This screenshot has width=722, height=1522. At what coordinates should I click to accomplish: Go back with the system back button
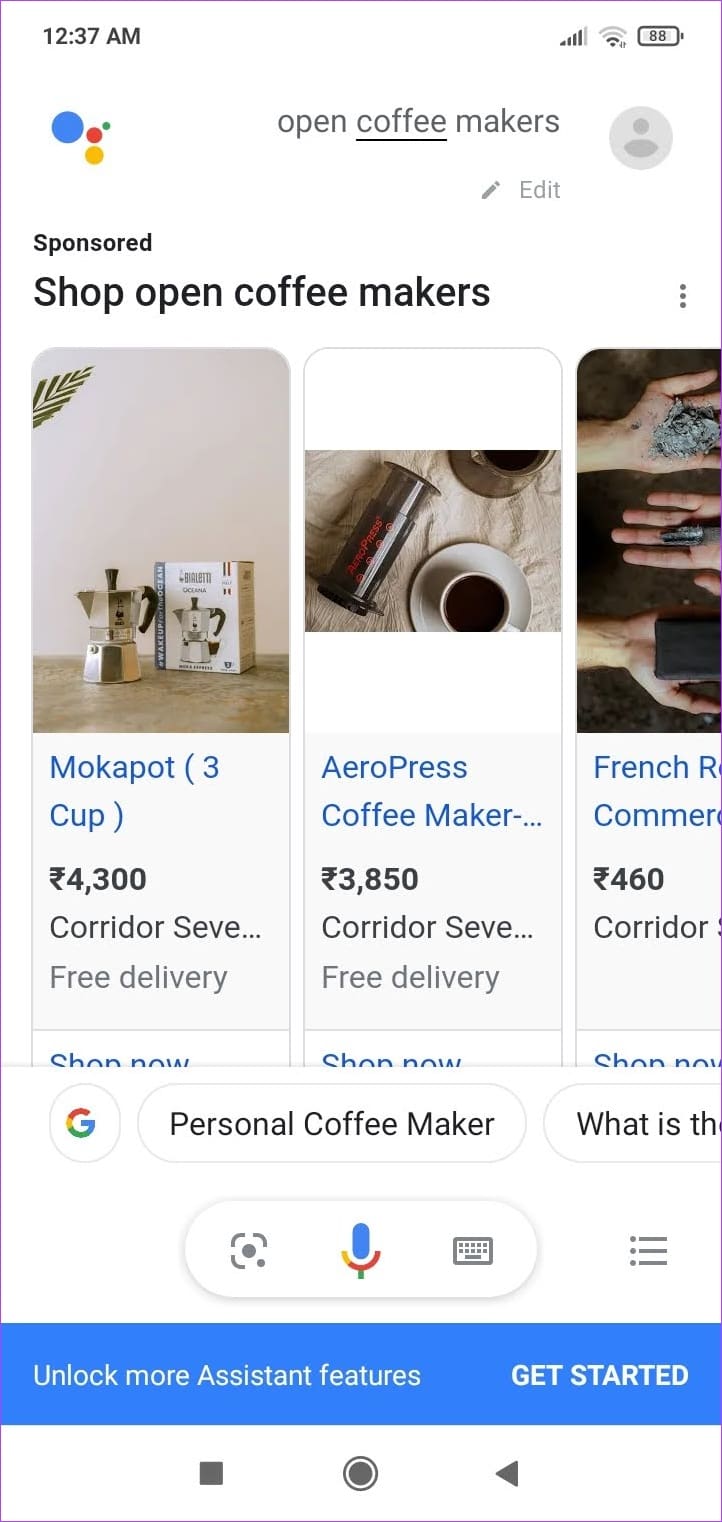(507, 1472)
